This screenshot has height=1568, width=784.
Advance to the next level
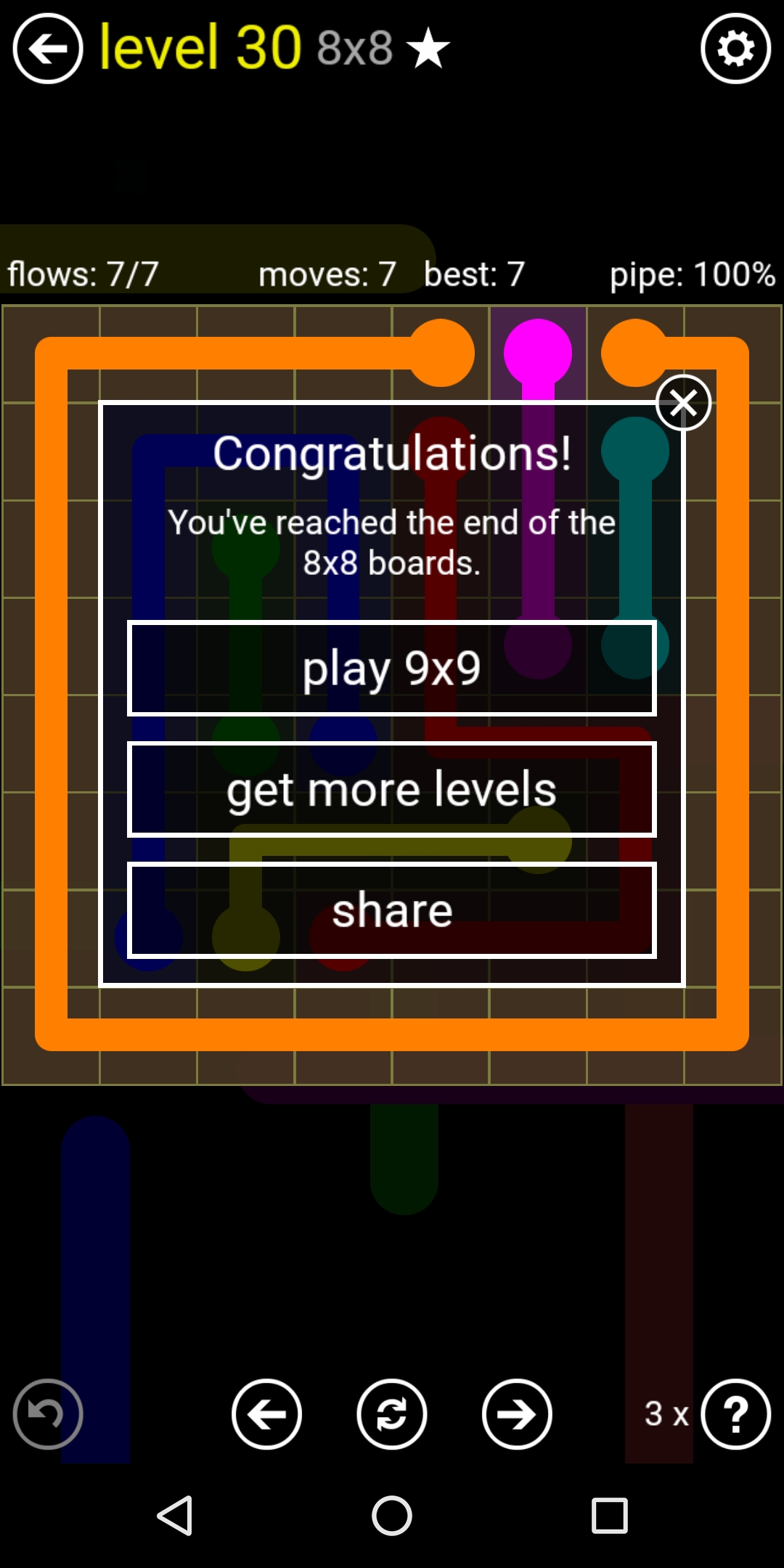click(x=517, y=1414)
